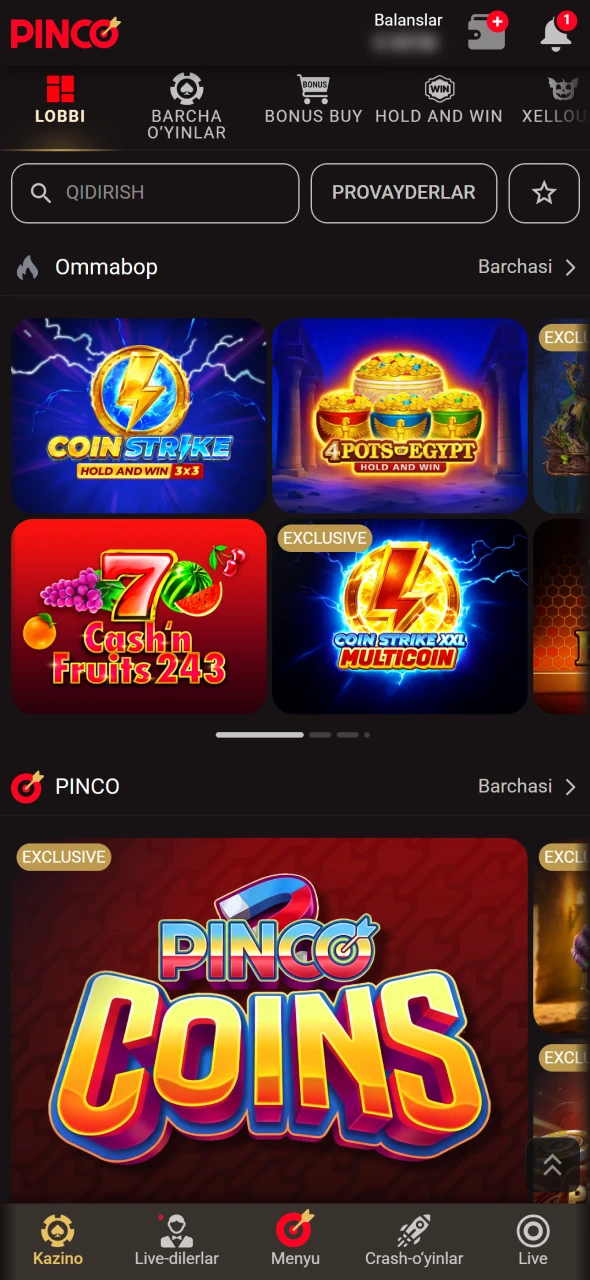Viewport: 590px width, 1280px height.
Task: Launch Coin Strike XXL Multicoin
Action: click(x=400, y=616)
